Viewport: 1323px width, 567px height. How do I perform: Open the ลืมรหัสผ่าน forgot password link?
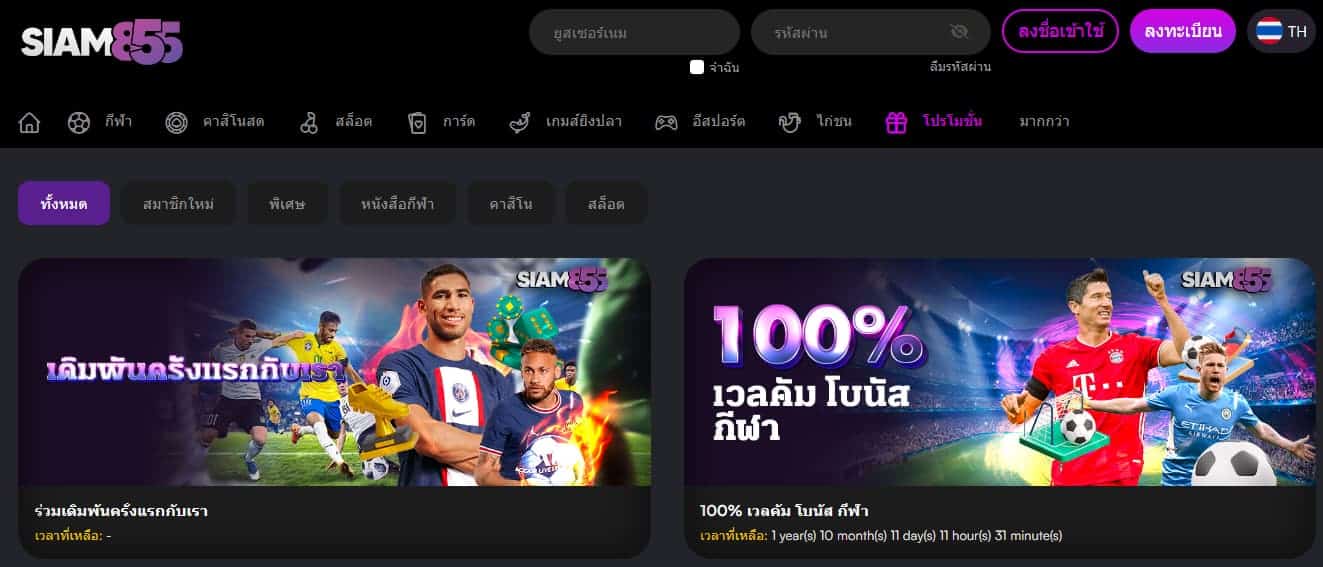pyautogui.click(x=960, y=67)
